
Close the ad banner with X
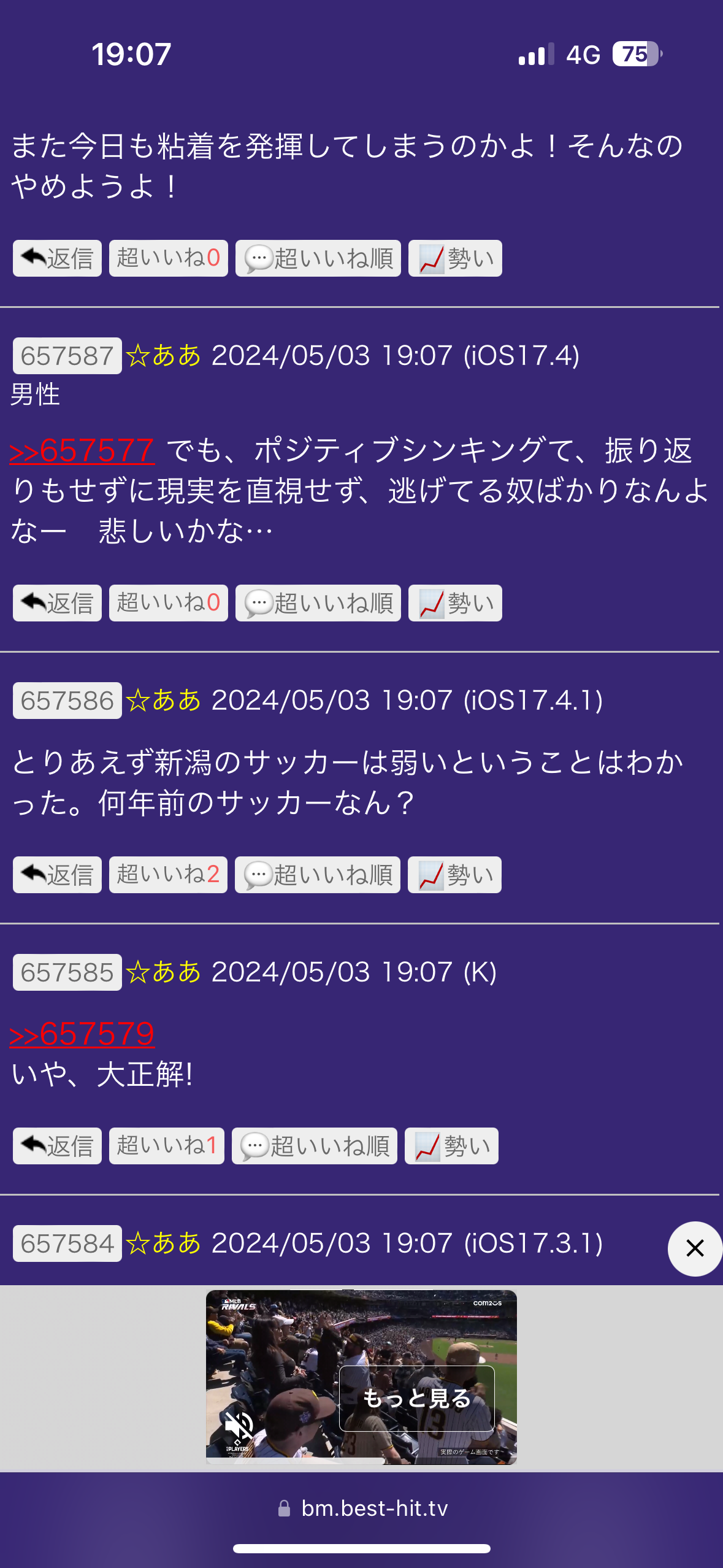click(x=694, y=1248)
